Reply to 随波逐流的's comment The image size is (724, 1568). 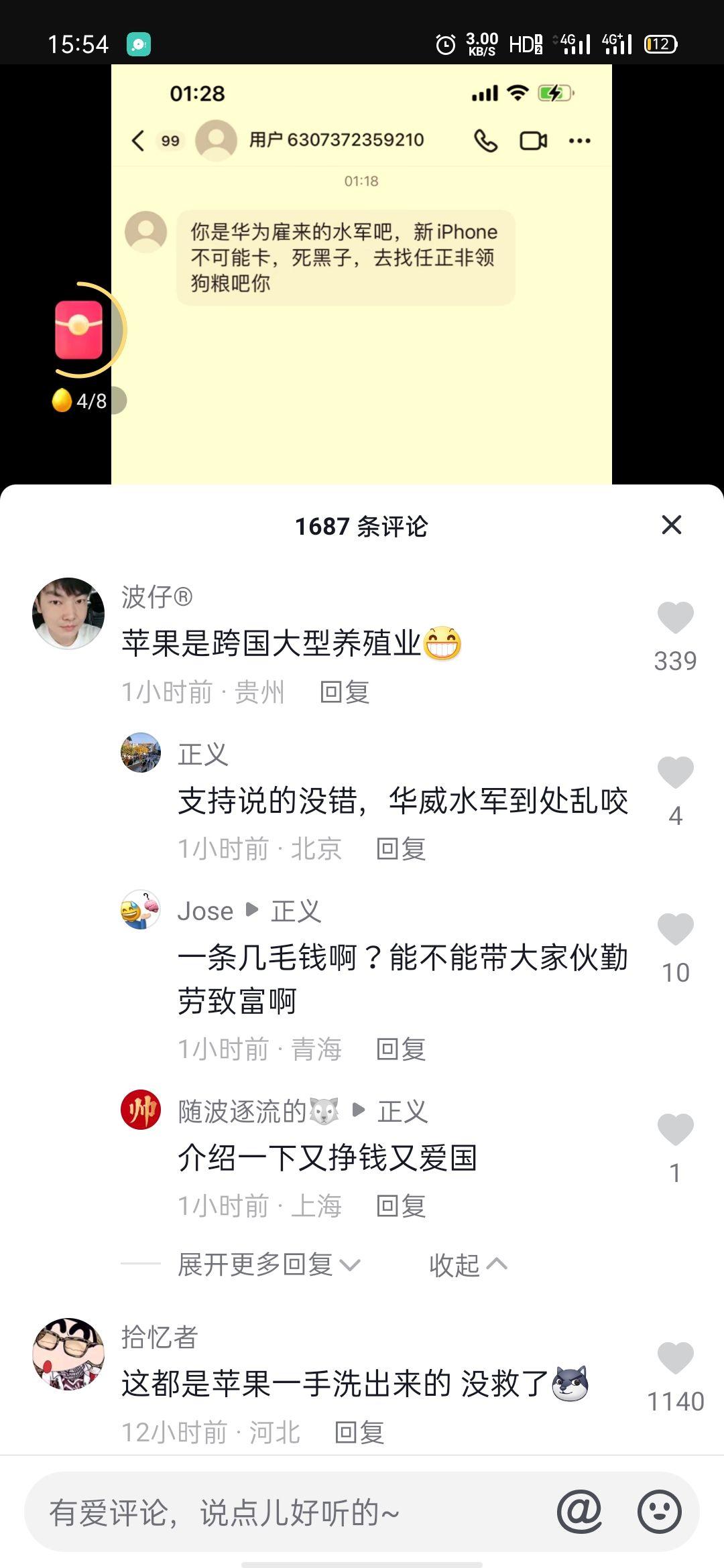point(401,1206)
